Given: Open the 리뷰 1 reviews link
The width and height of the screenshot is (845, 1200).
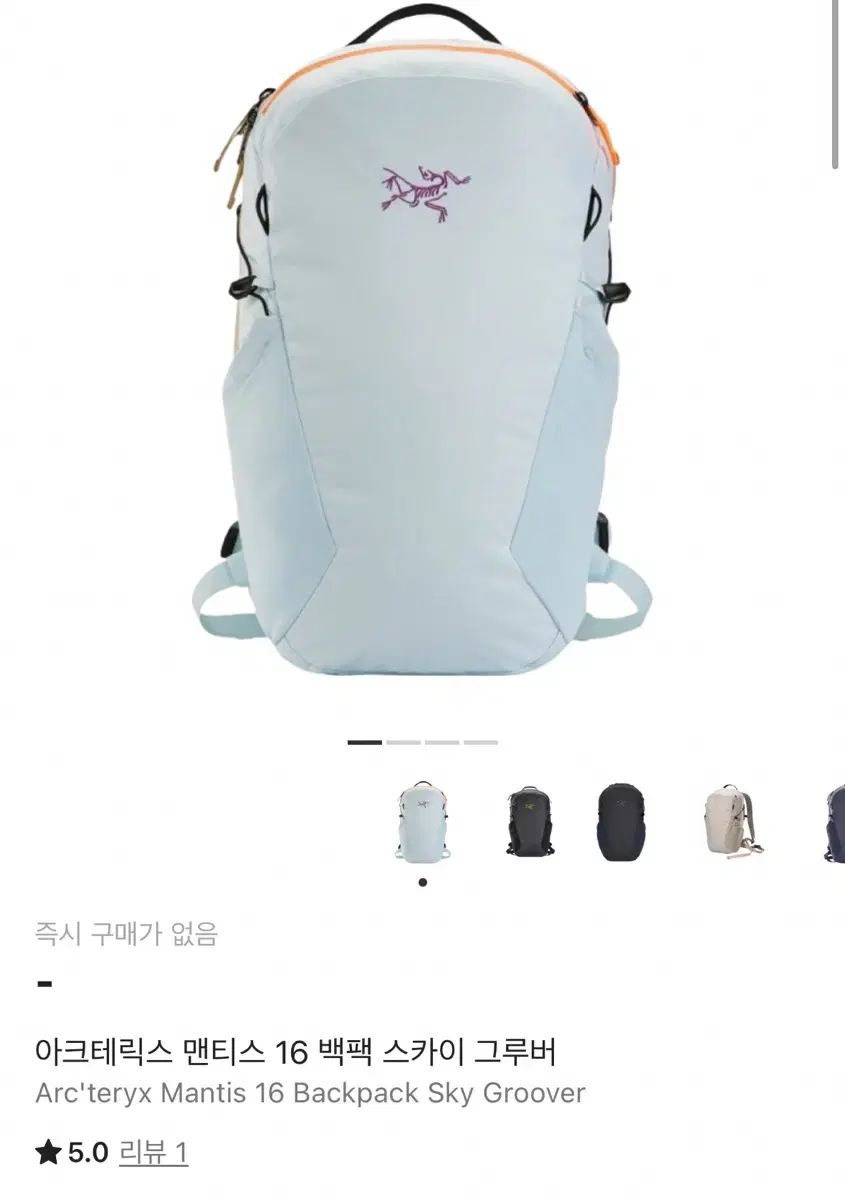Looking at the screenshot, I should [153, 1153].
